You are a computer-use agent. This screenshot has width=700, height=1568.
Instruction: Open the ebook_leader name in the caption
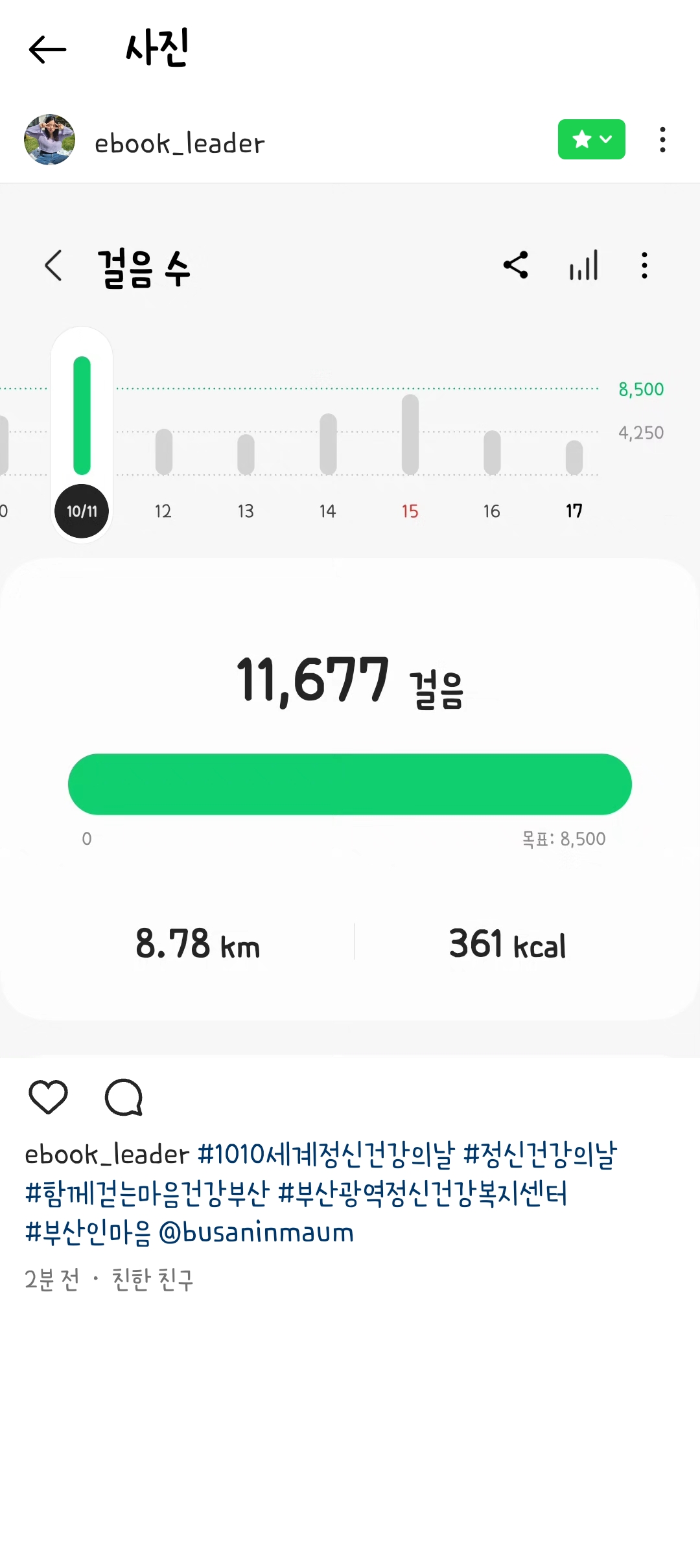click(x=107, y=1155)
